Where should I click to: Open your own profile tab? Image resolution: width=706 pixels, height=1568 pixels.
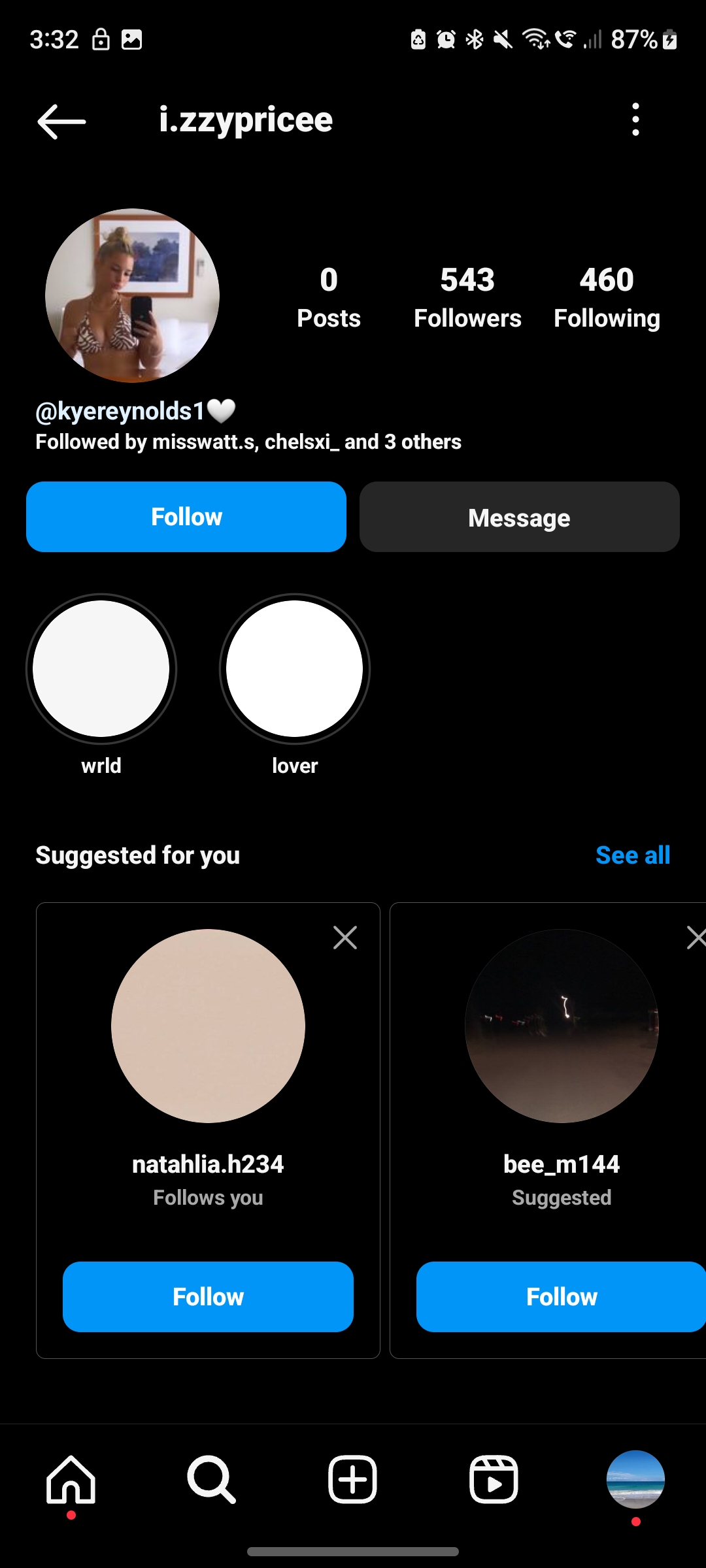pos(635,1479)
